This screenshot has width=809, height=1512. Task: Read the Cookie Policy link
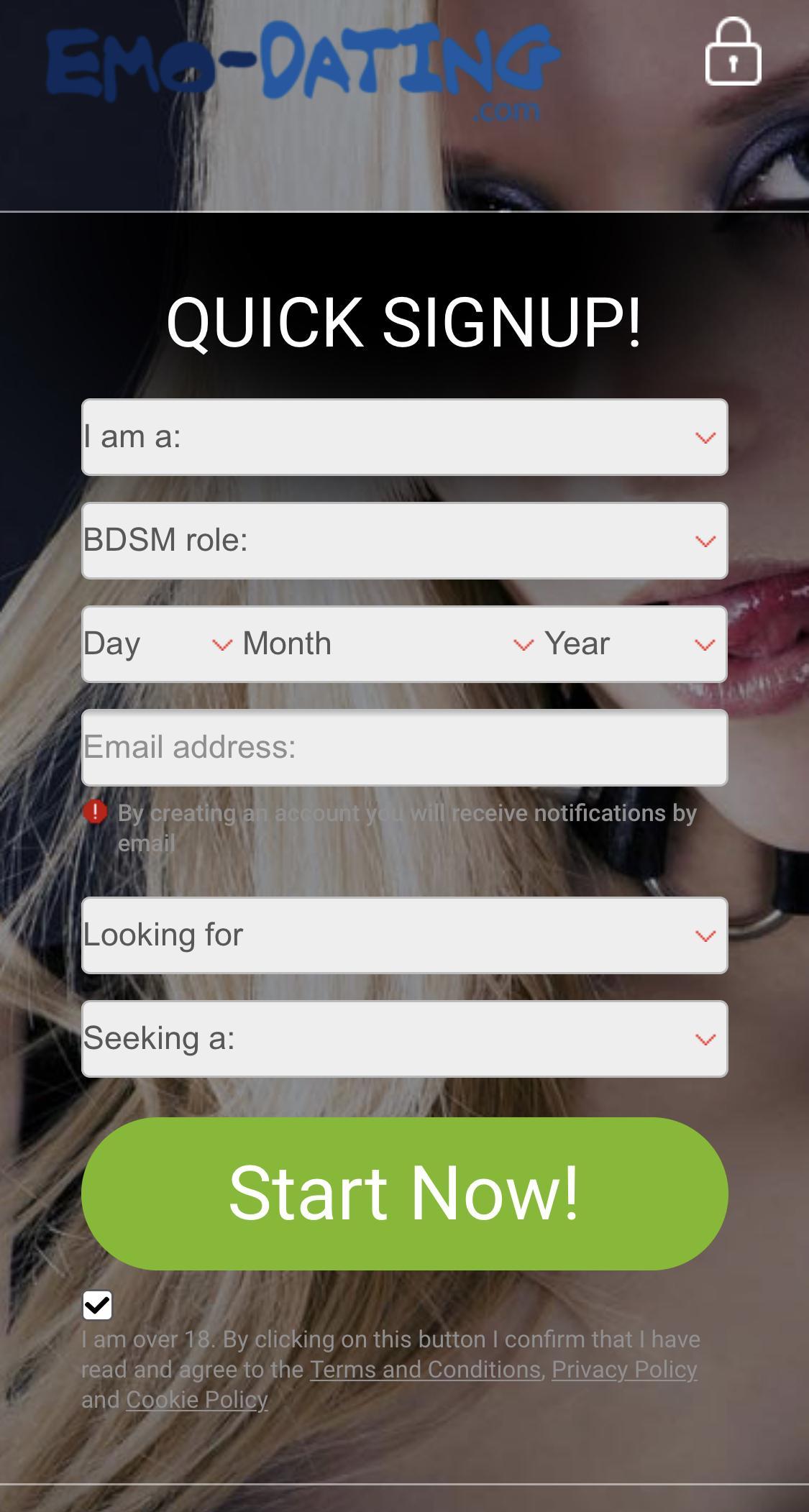(197, 1400)
